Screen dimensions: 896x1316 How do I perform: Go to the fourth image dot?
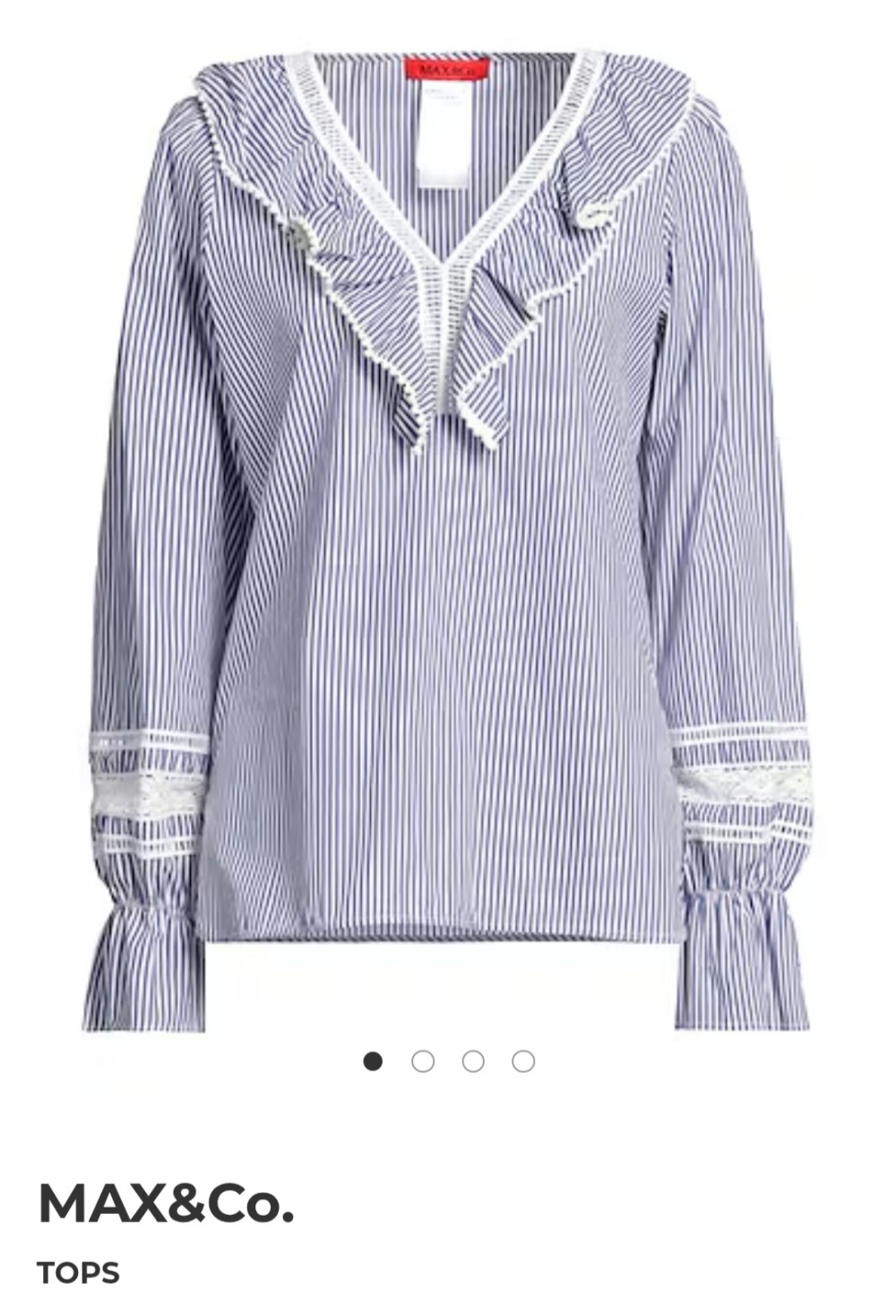(523, 1061)
